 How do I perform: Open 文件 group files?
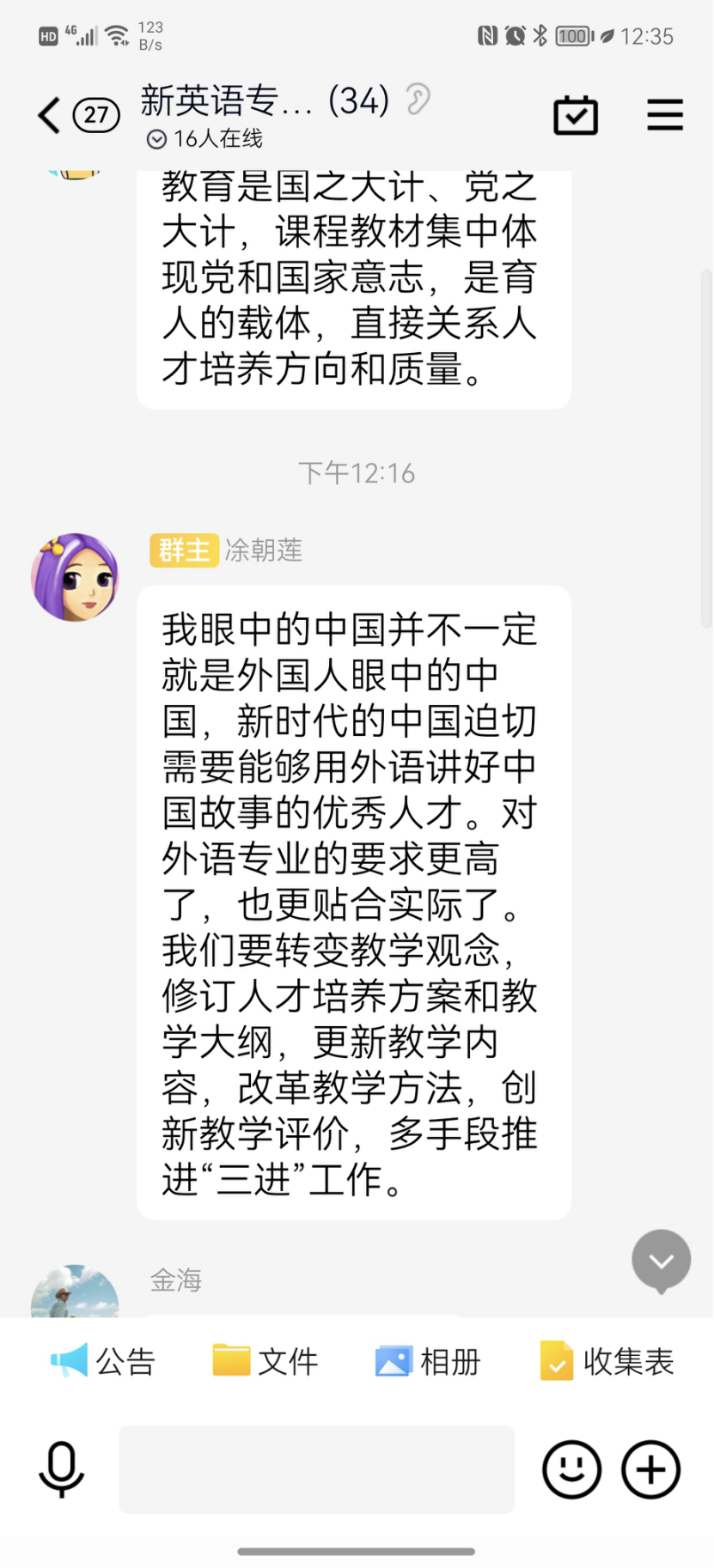(265, 1361)
